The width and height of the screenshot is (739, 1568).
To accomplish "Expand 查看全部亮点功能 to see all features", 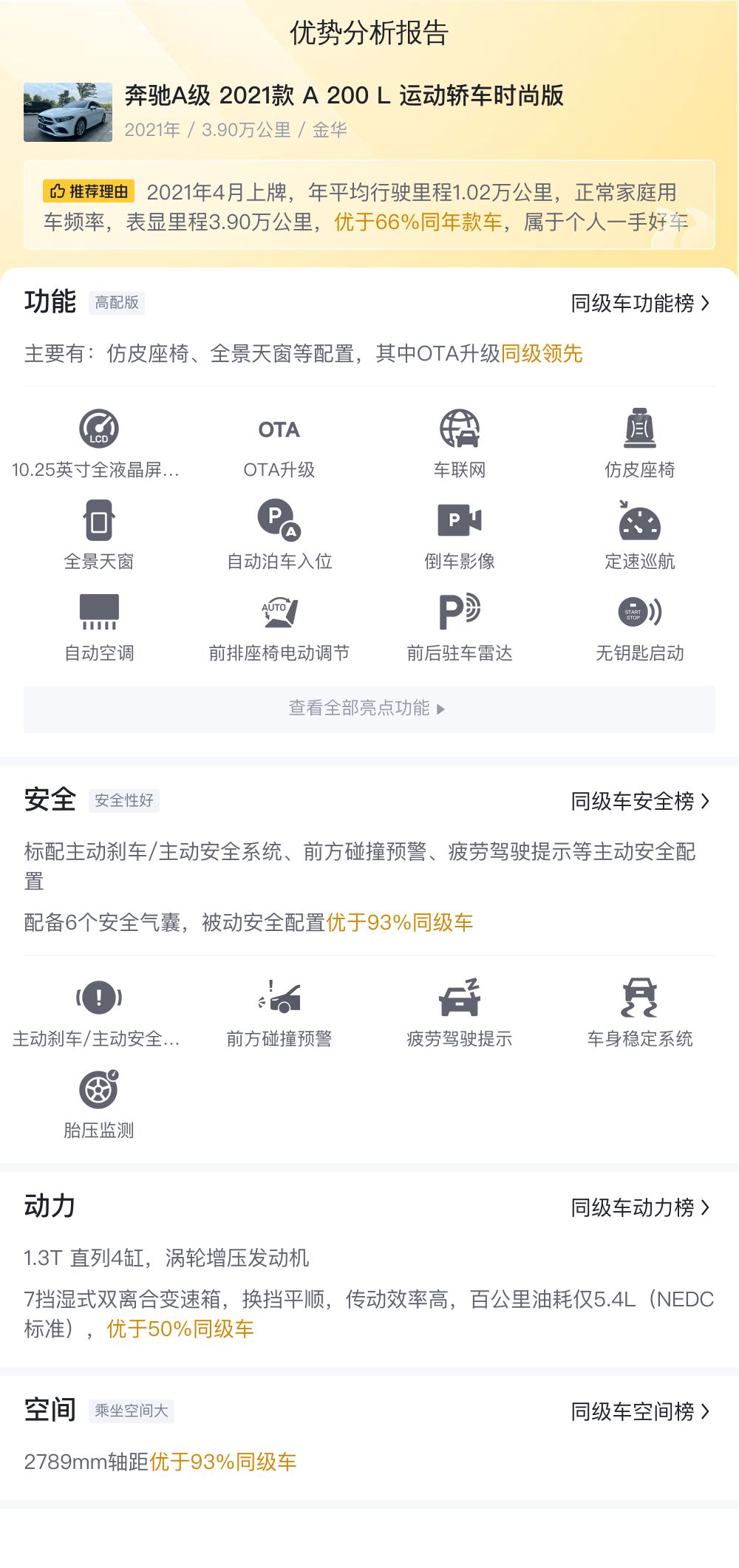I will [x=369, y=709].
